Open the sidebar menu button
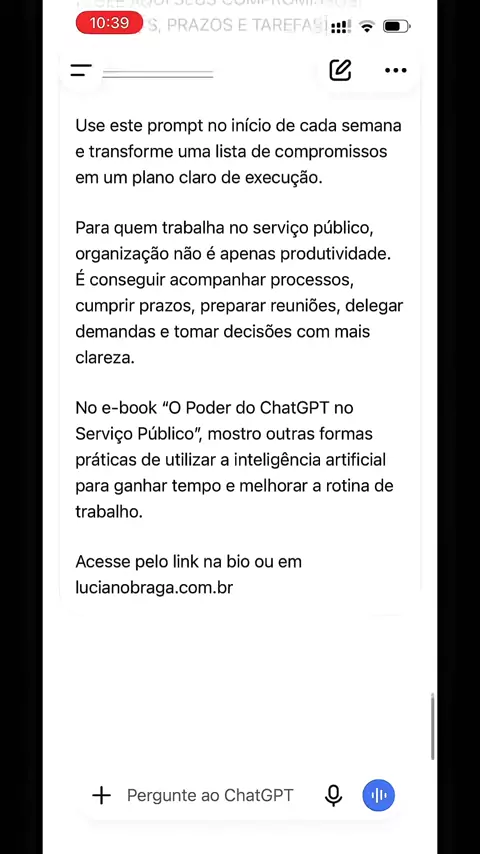480x854 pixels. (81, 70)
